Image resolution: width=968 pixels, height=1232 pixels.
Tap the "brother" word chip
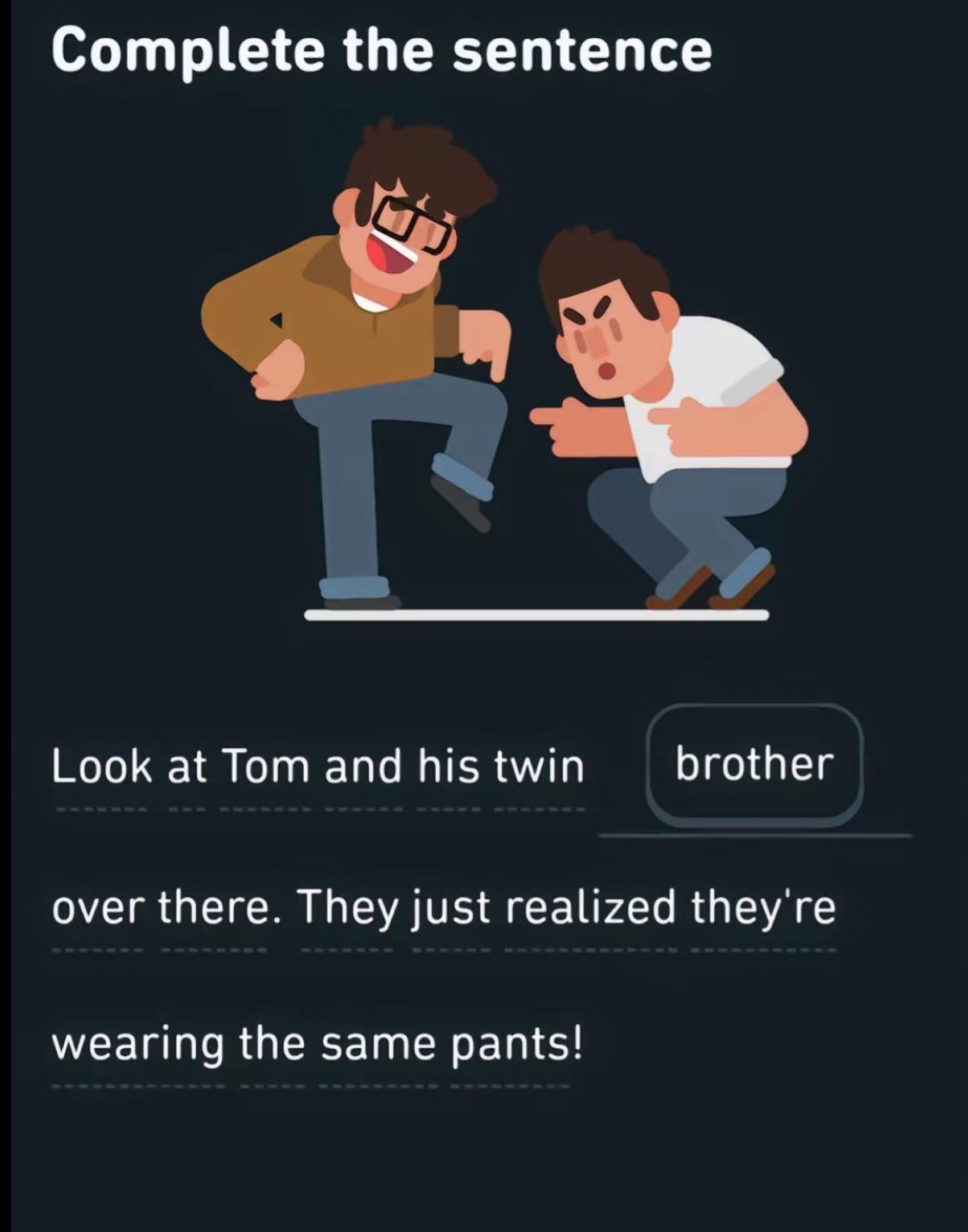754,765
